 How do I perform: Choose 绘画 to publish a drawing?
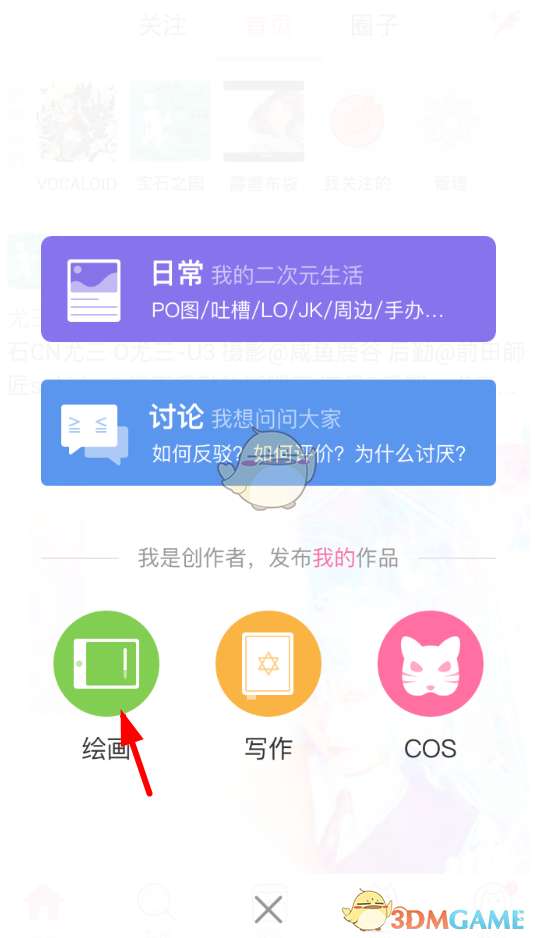pyautogui.click(x=107, y=663)
